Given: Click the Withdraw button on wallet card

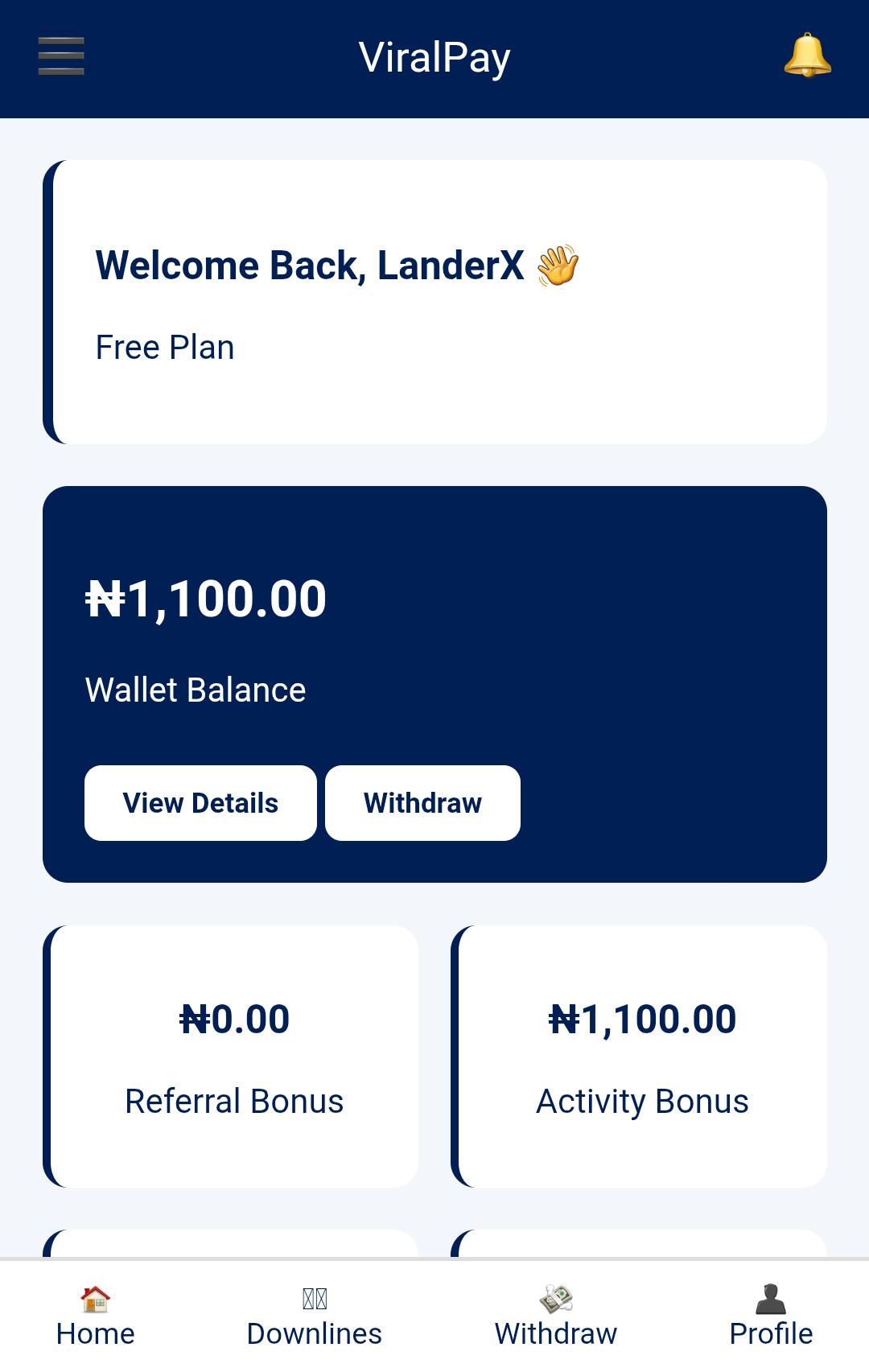Looking at the screenshot, I should (x=422, y=802).
